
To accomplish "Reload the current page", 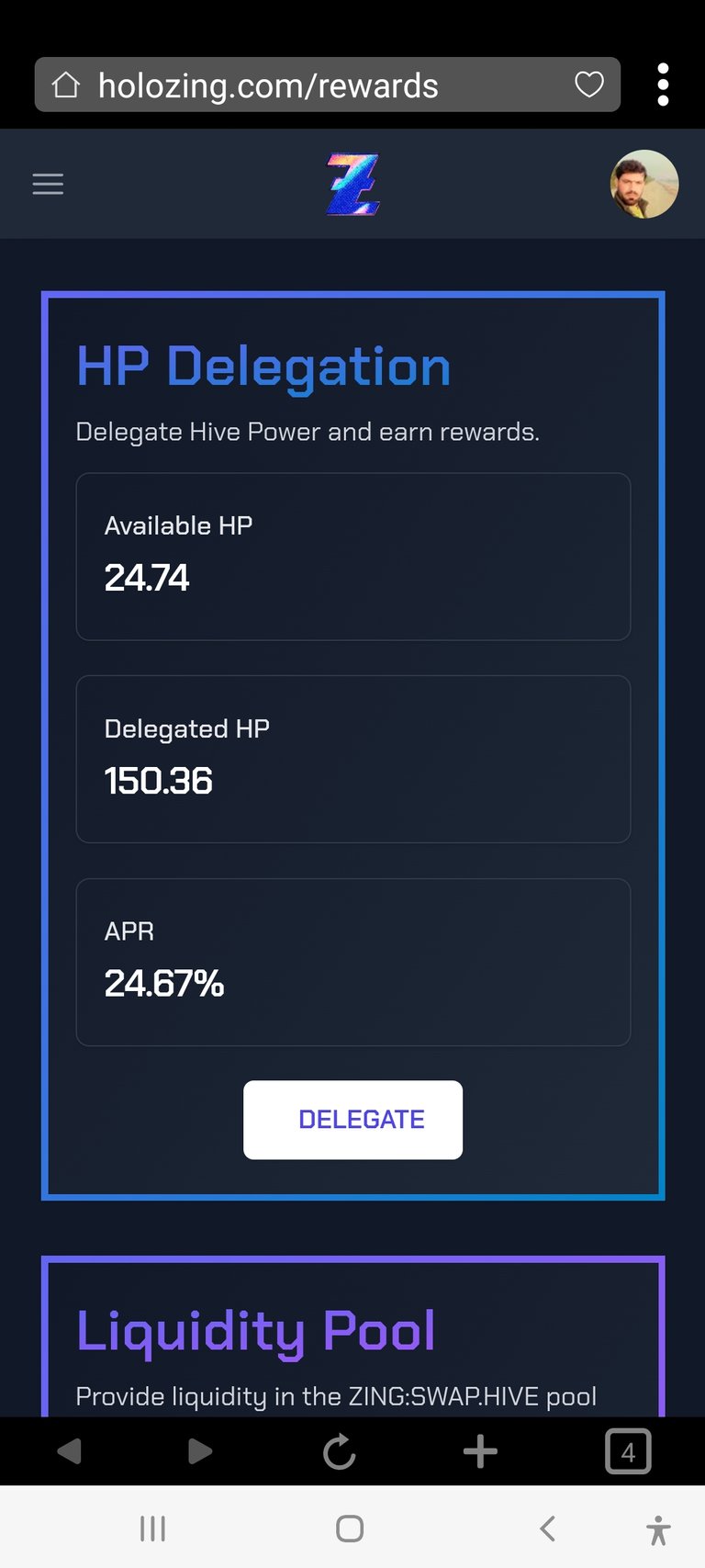I will (x=339, y=1452).
